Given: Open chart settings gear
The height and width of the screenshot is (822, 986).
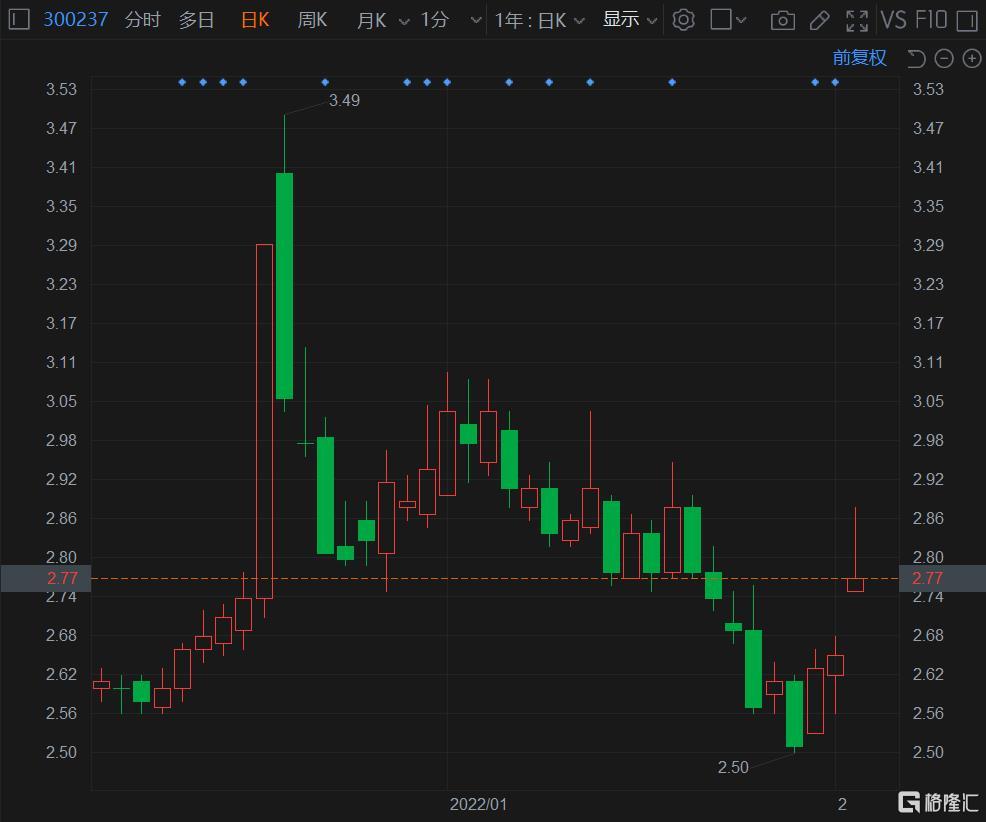Looking at the screenshot, I should [683, 19].
